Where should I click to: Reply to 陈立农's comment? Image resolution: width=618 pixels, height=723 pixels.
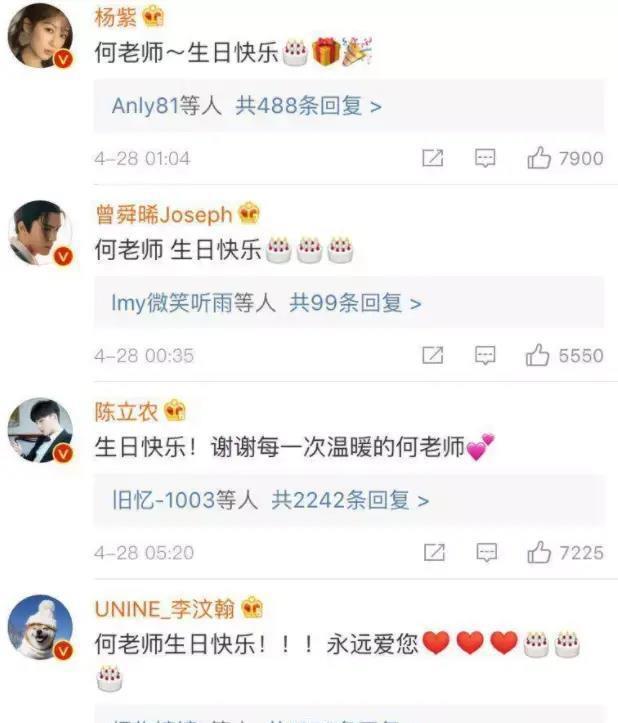pos(485,552)
